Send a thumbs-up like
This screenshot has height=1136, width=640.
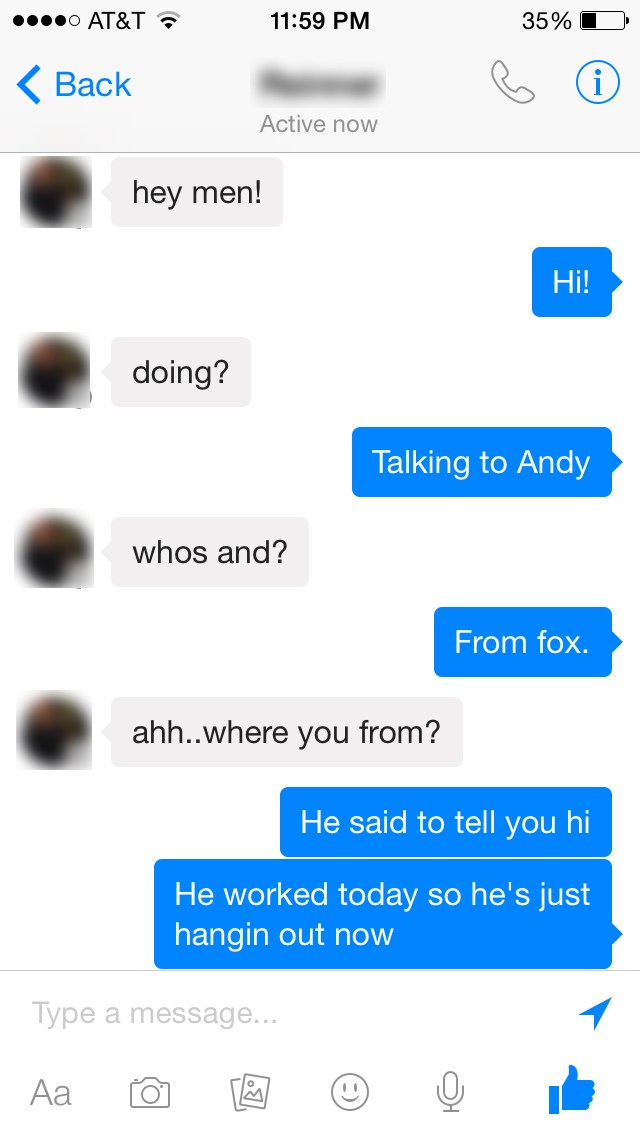pyautogui.click(x=572, y=1089)
